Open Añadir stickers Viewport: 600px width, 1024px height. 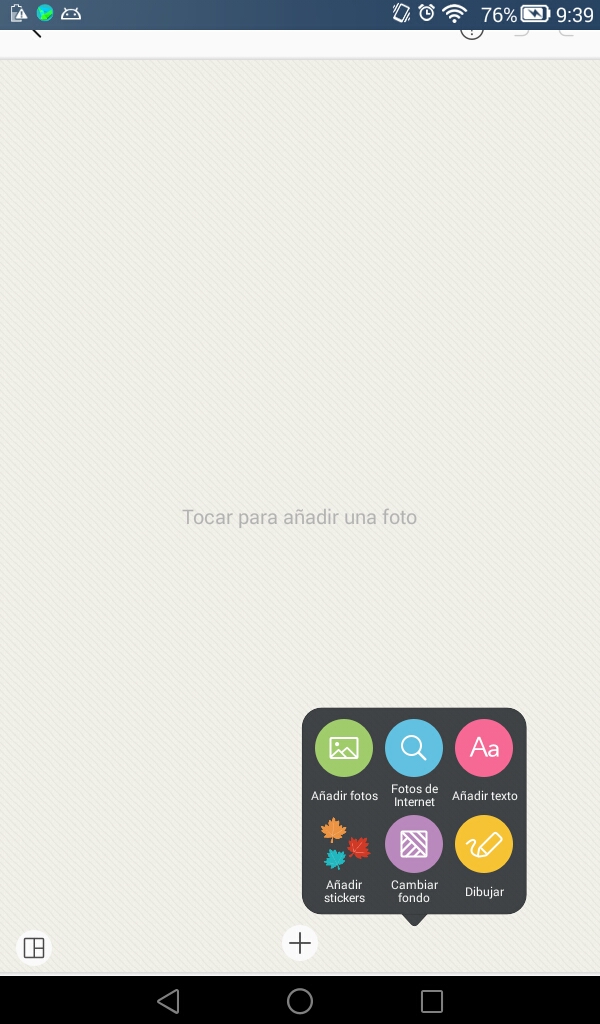(344, 845)
